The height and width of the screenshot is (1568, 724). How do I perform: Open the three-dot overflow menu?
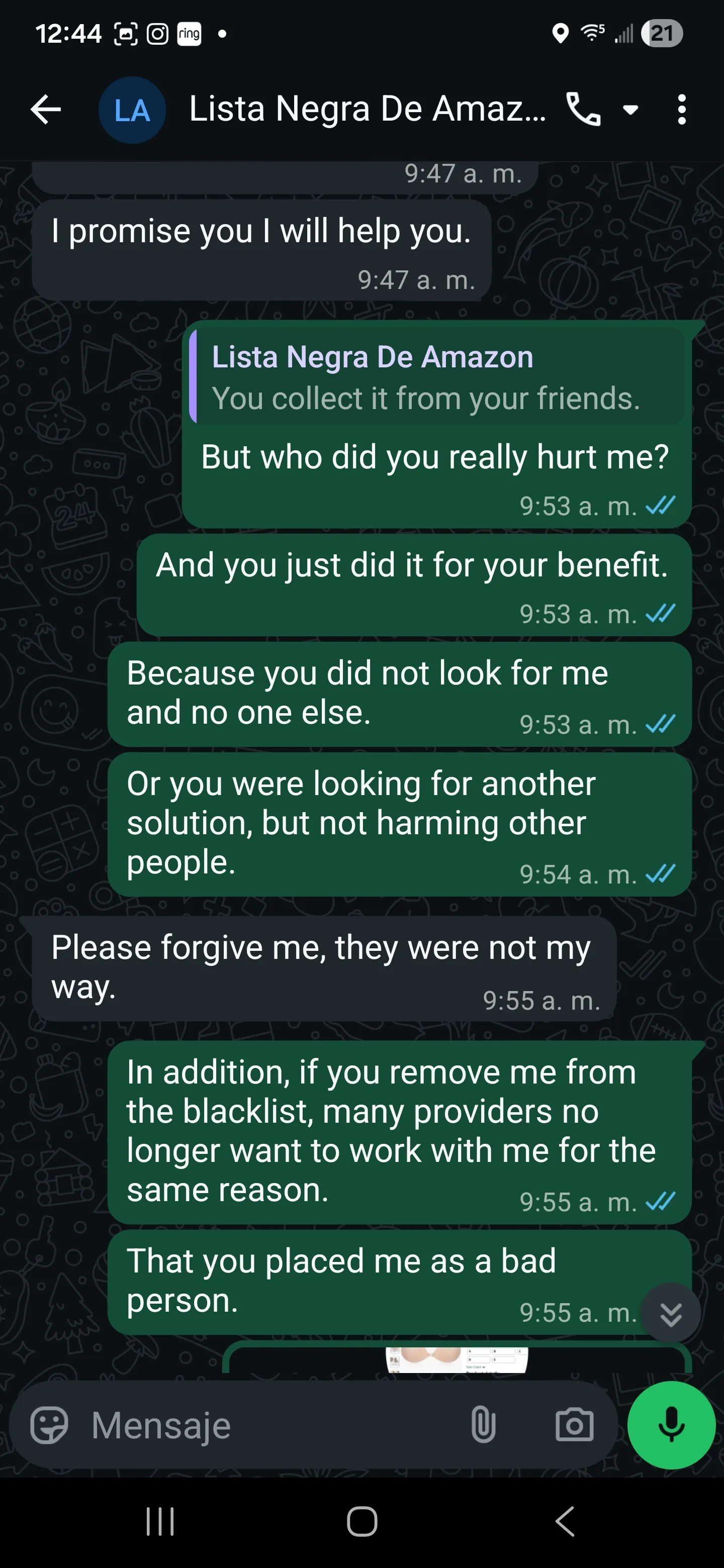[x=681, y=110]
